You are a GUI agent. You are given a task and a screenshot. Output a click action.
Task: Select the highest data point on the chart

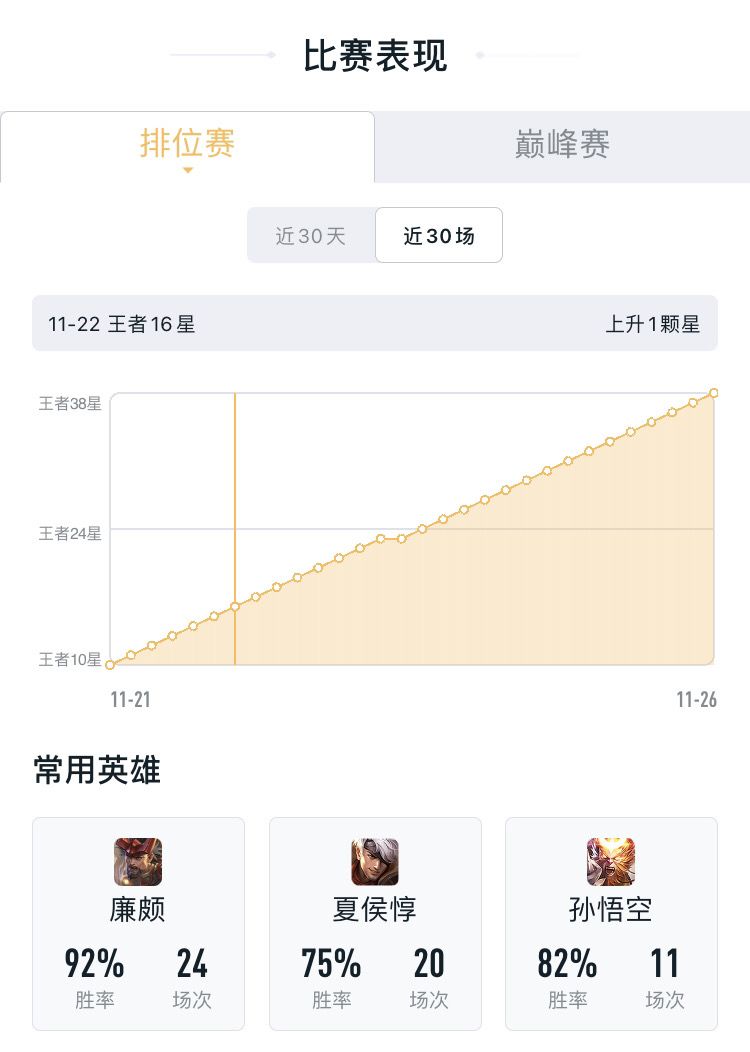(x=713, y=393)
